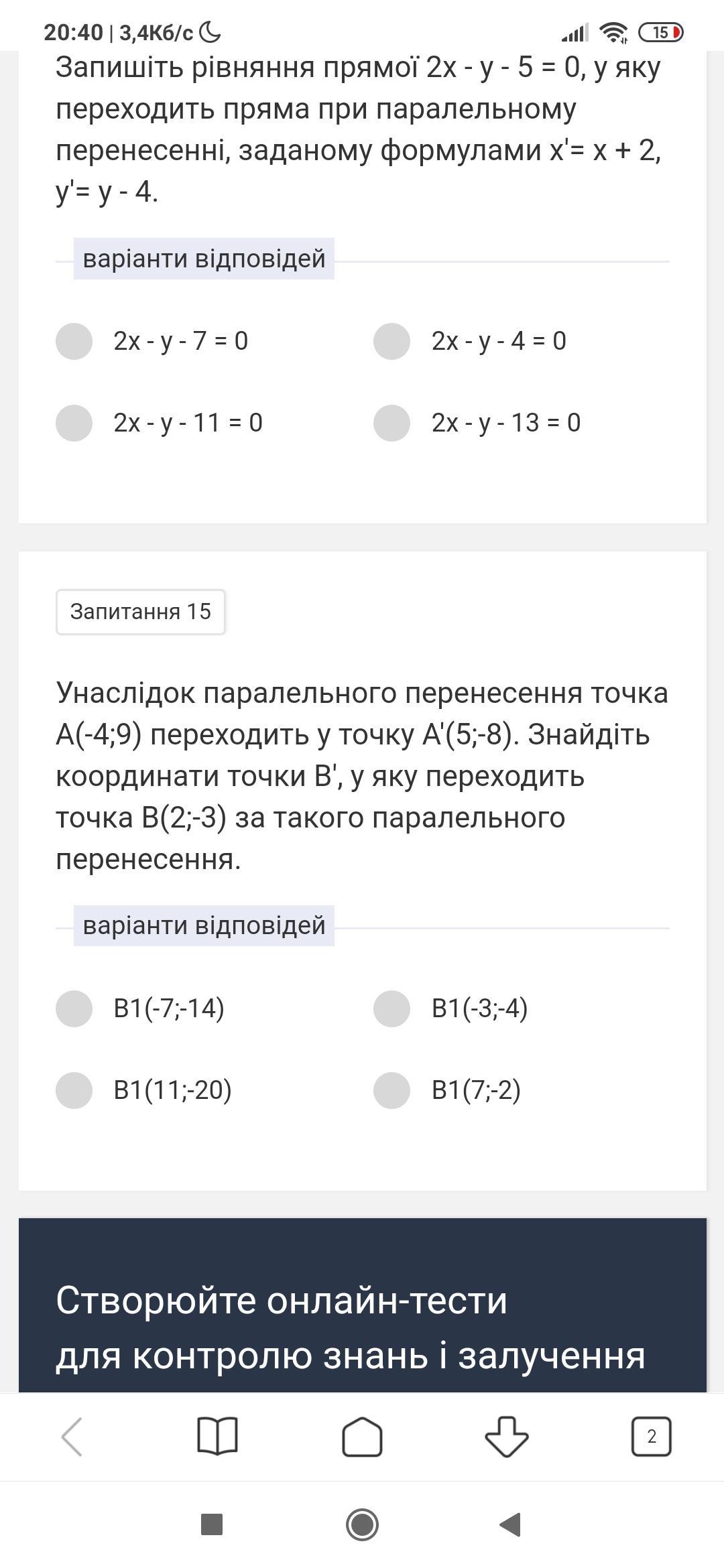Screen dimensions: 724x1568
Task: Tap the system back triangle
Action: click(x=511, y=1524)
